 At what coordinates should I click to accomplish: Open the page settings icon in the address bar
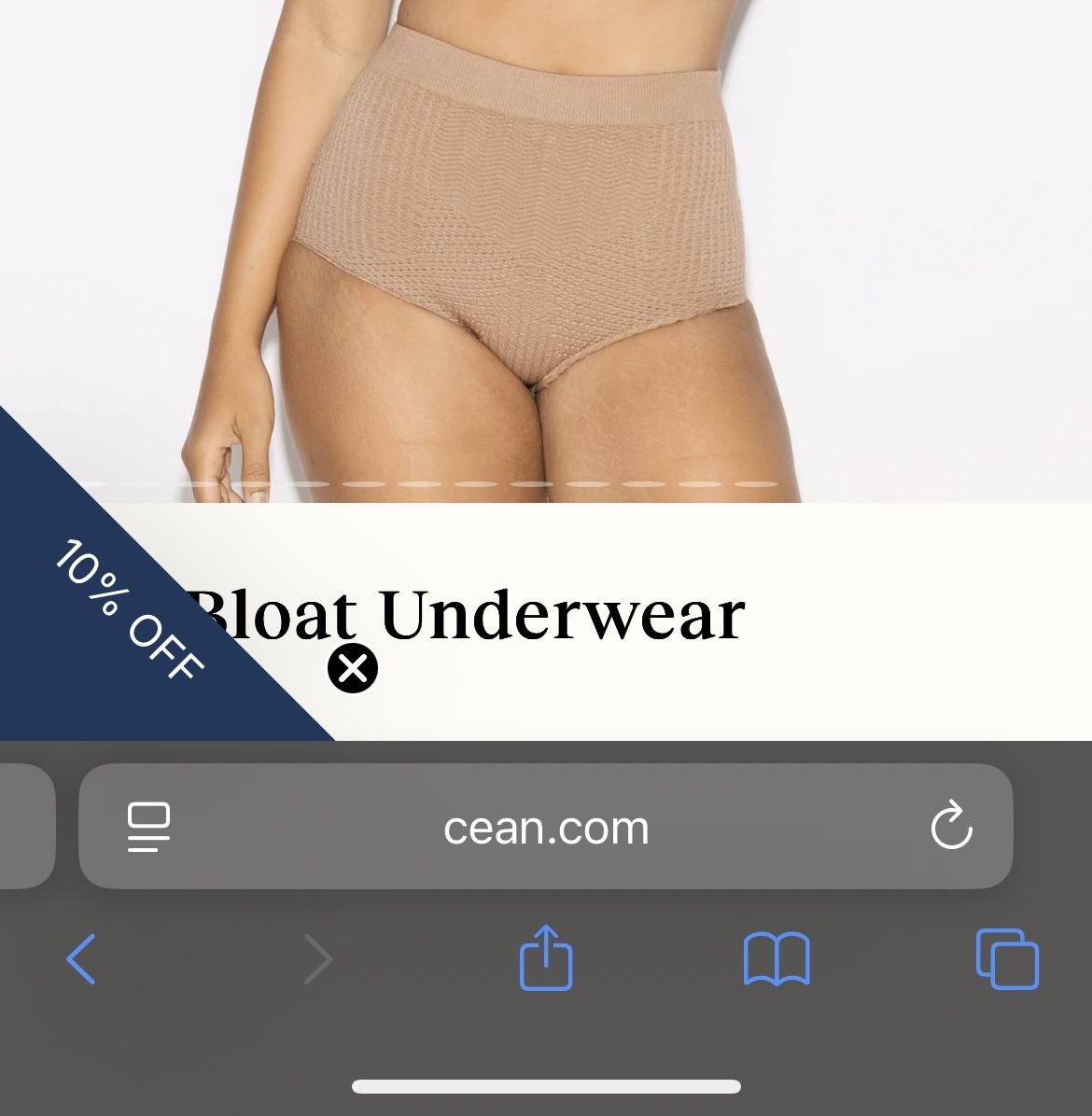coord(149,827)
